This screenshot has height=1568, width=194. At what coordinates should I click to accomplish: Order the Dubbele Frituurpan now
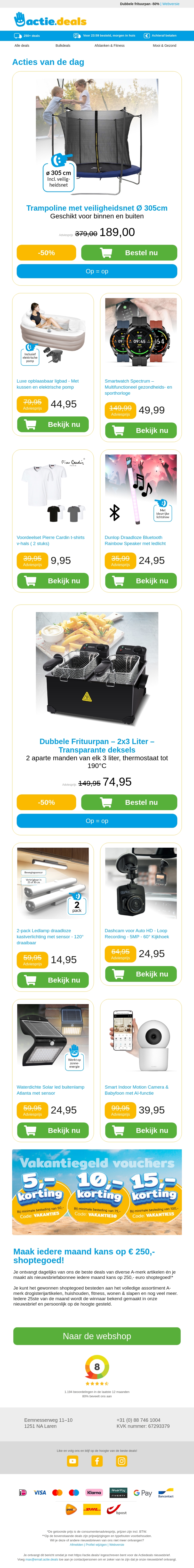[129, 802]
